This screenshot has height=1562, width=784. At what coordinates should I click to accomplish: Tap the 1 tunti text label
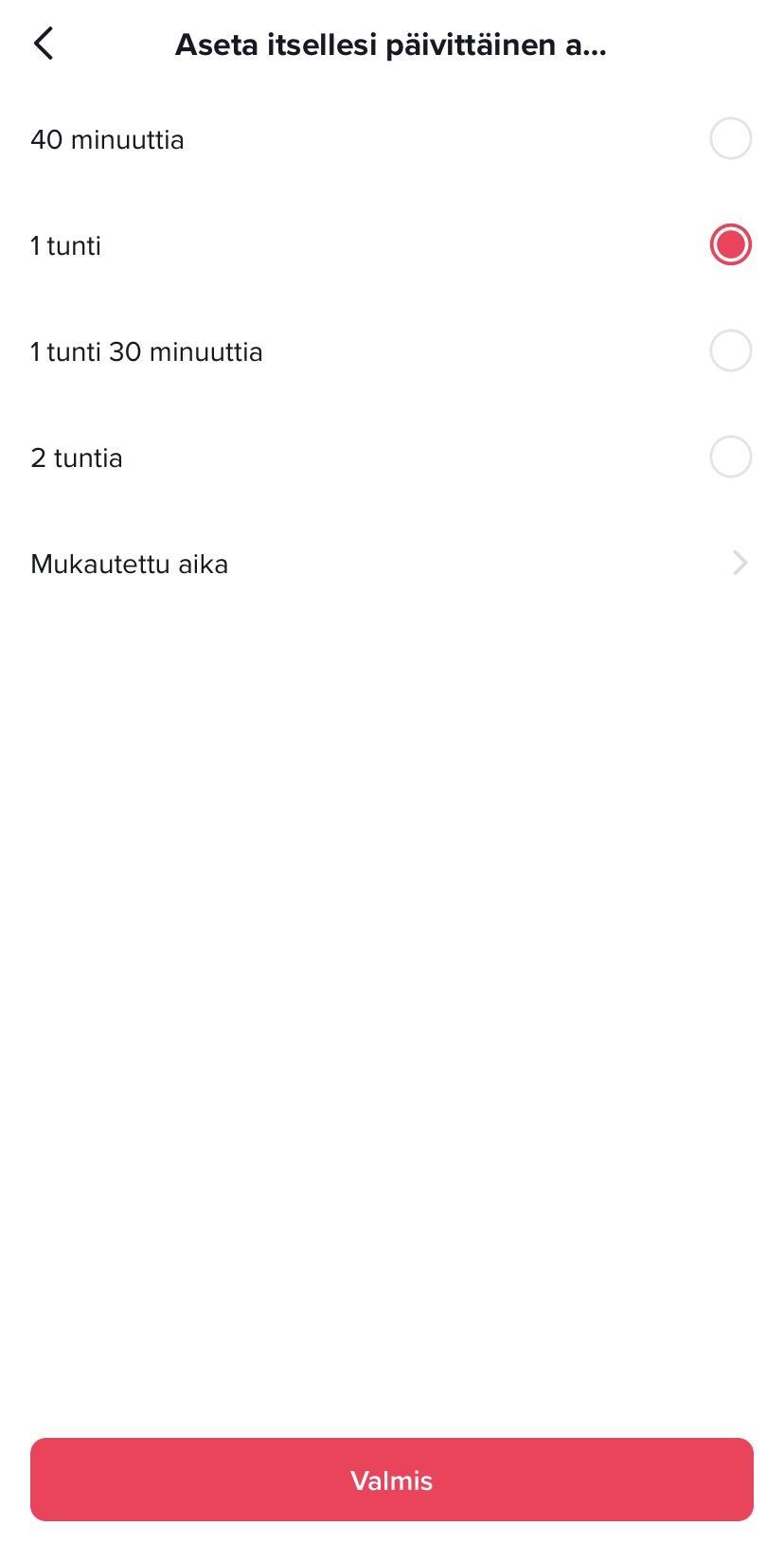tap(64, 244)
